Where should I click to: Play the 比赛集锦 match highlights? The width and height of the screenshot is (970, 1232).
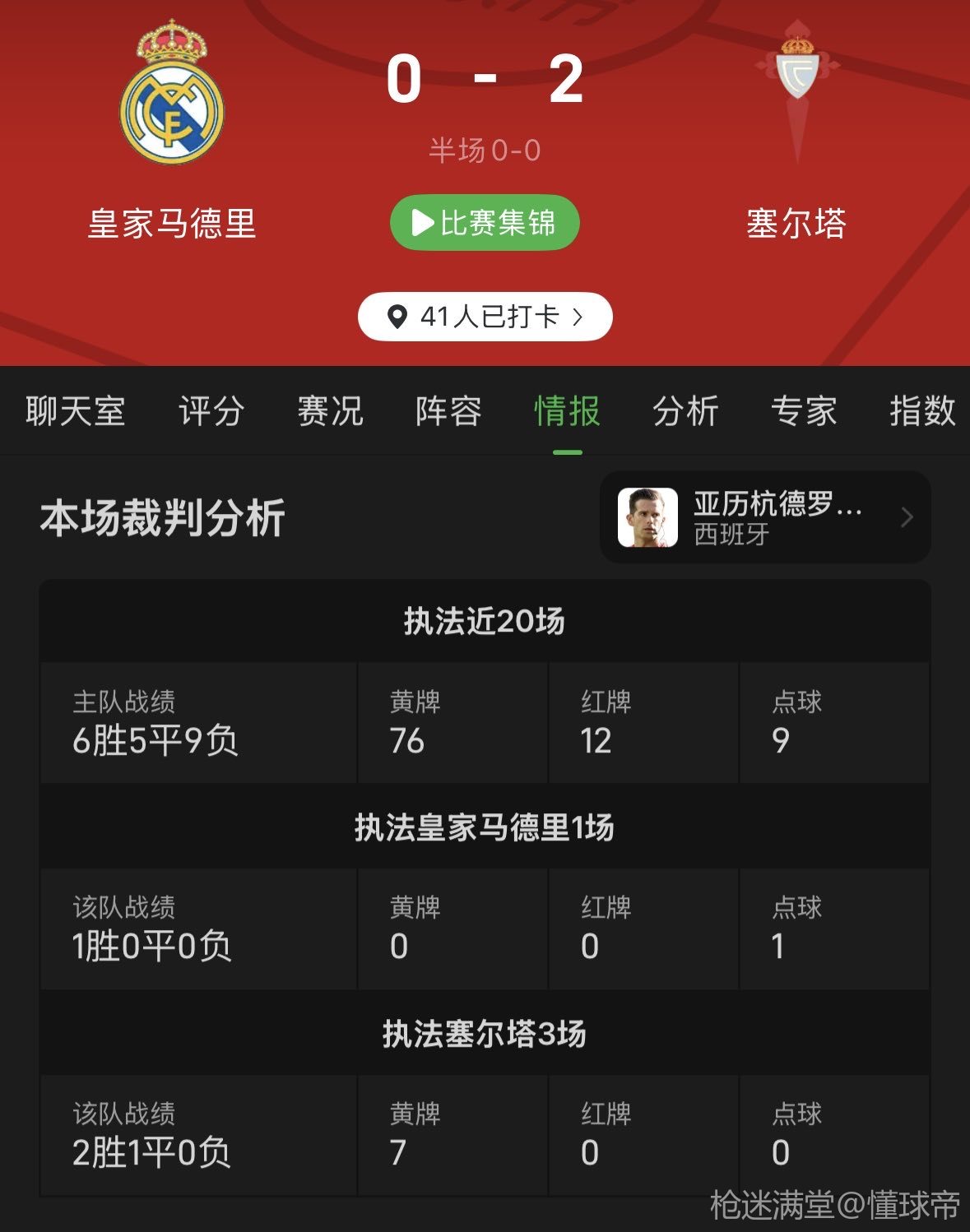[485, 223]
